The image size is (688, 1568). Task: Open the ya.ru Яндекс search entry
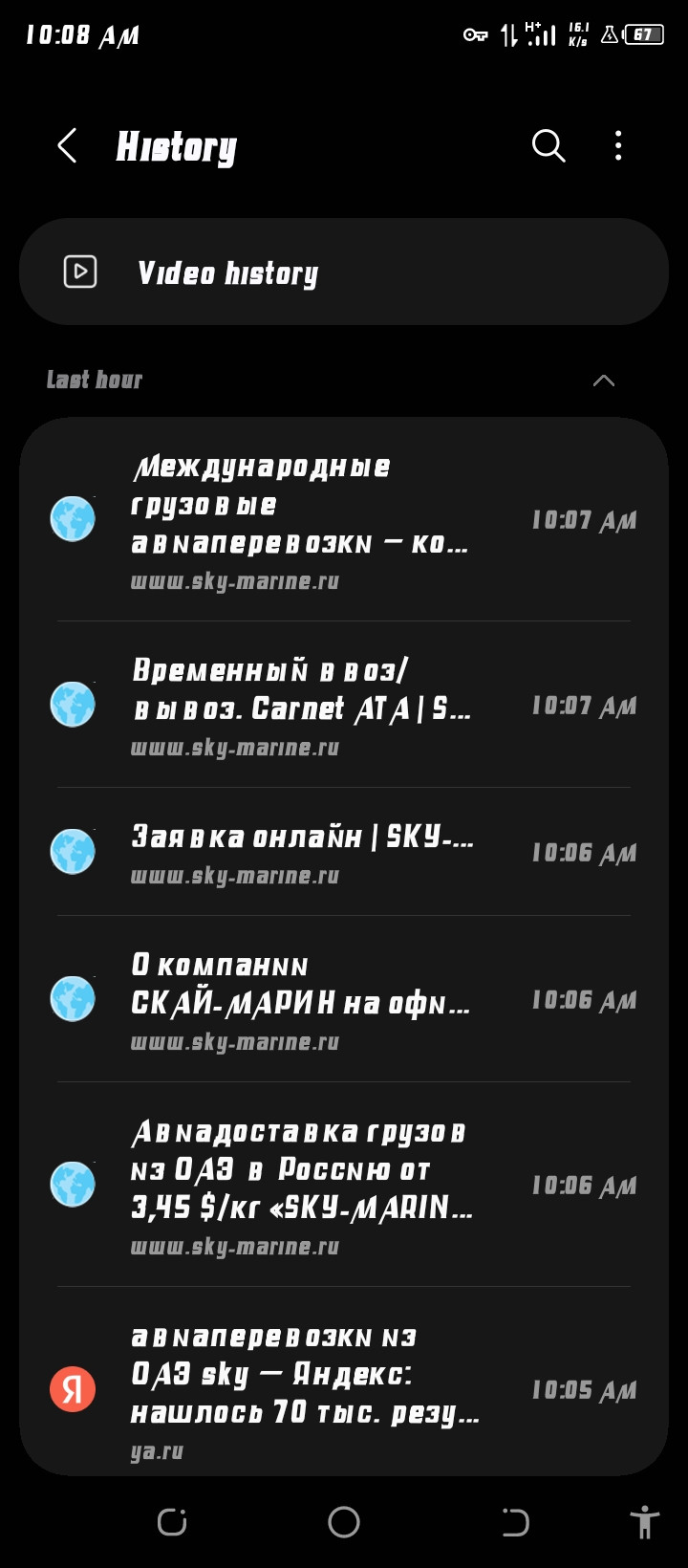coord(344,1390)
